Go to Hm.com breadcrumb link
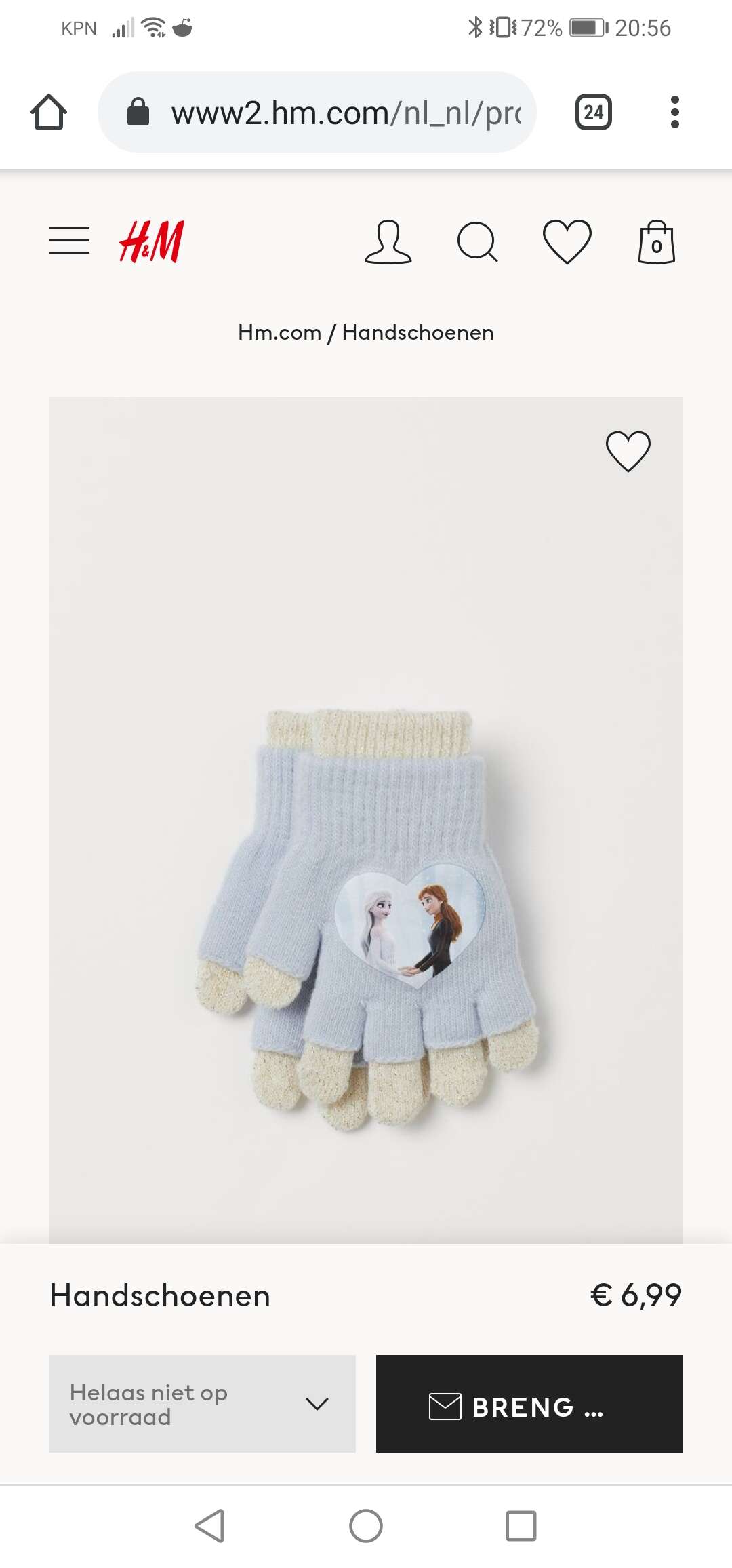Viewport: 732px width, 1568px height. click(x=279, y=332)
